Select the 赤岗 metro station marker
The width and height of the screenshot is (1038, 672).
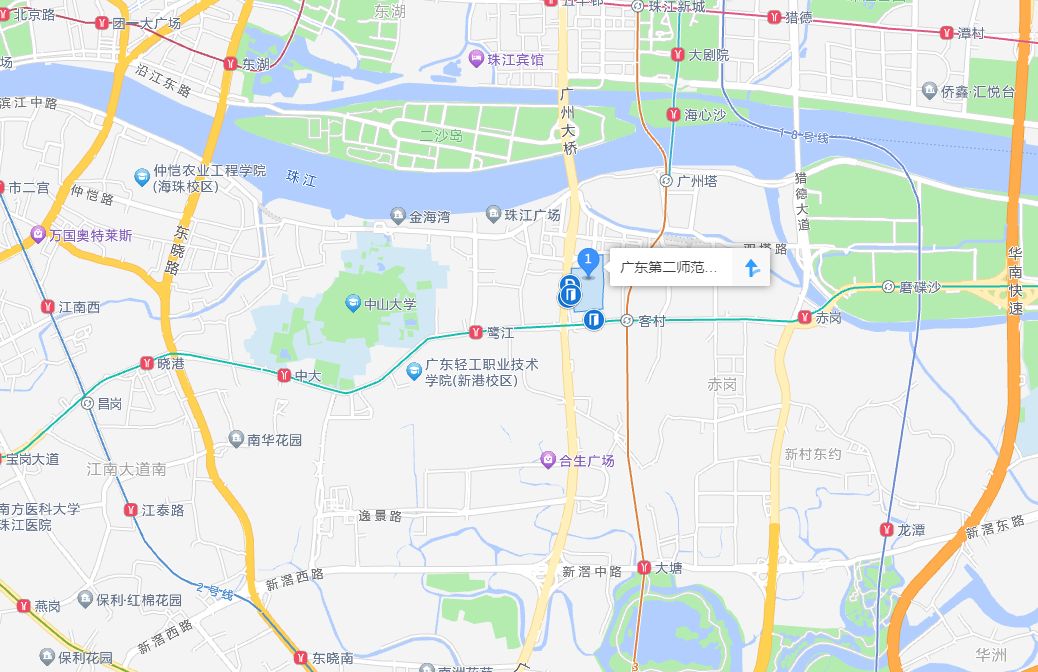pos(805,318)
